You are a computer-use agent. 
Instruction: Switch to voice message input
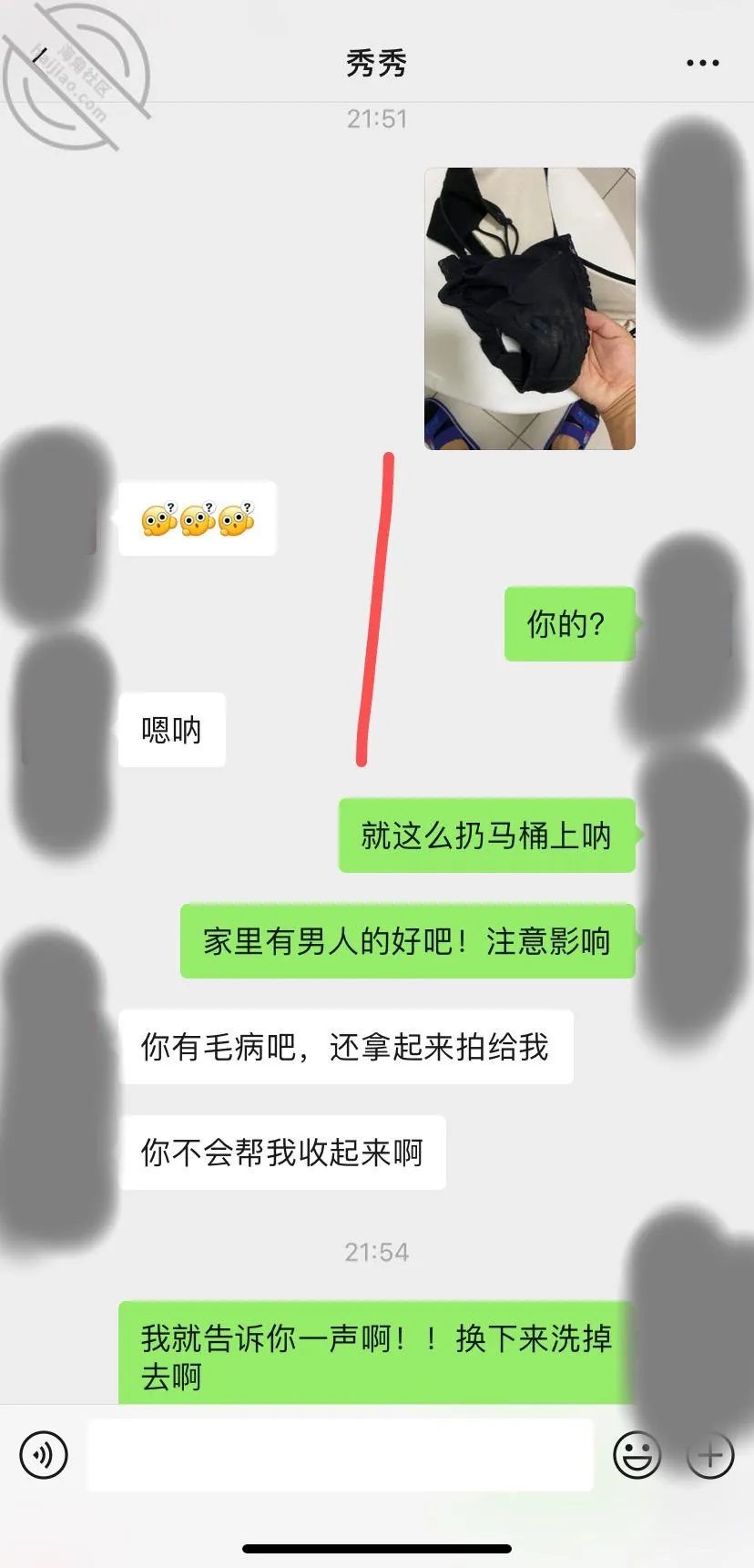[44, 1455]
